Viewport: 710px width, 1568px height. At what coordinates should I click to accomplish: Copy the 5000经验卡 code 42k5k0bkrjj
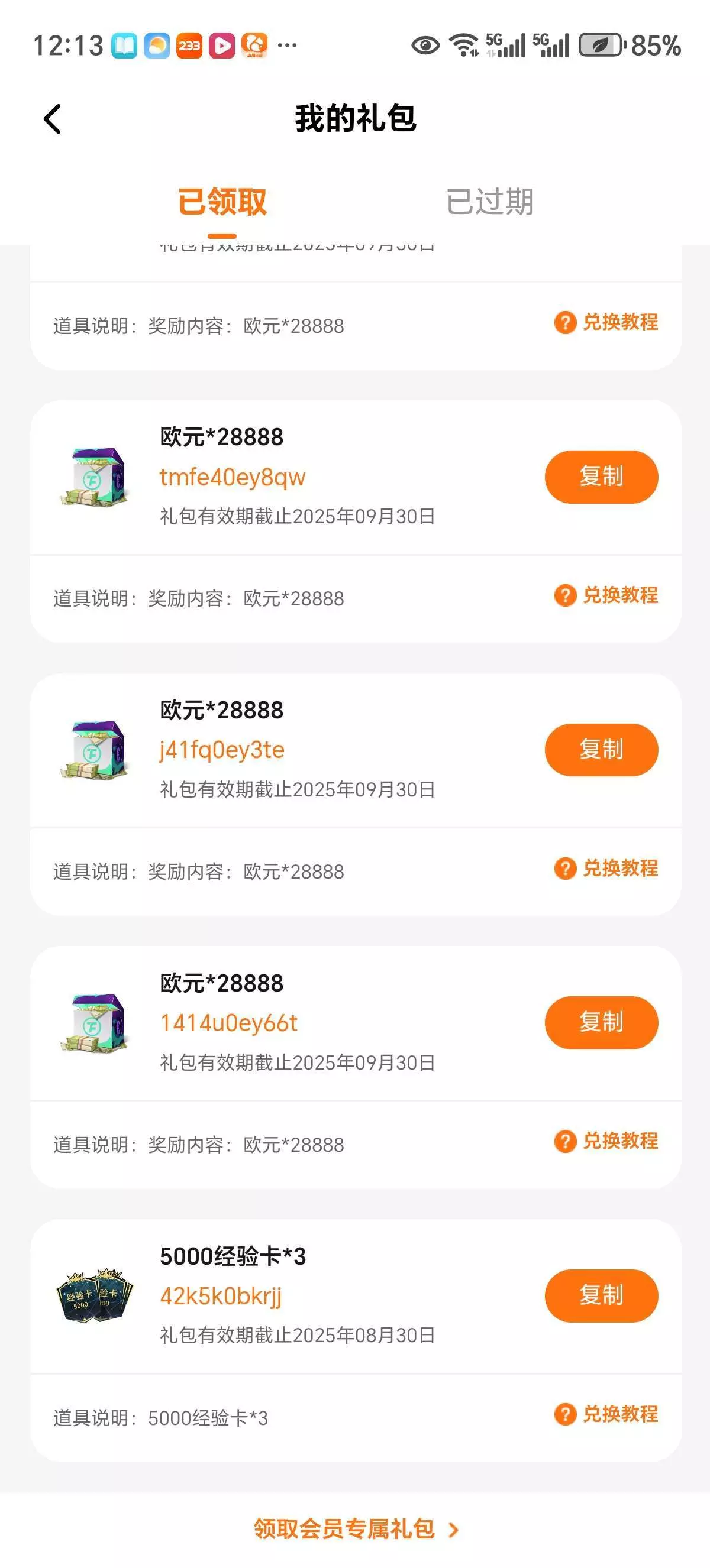coord(601,1295)
